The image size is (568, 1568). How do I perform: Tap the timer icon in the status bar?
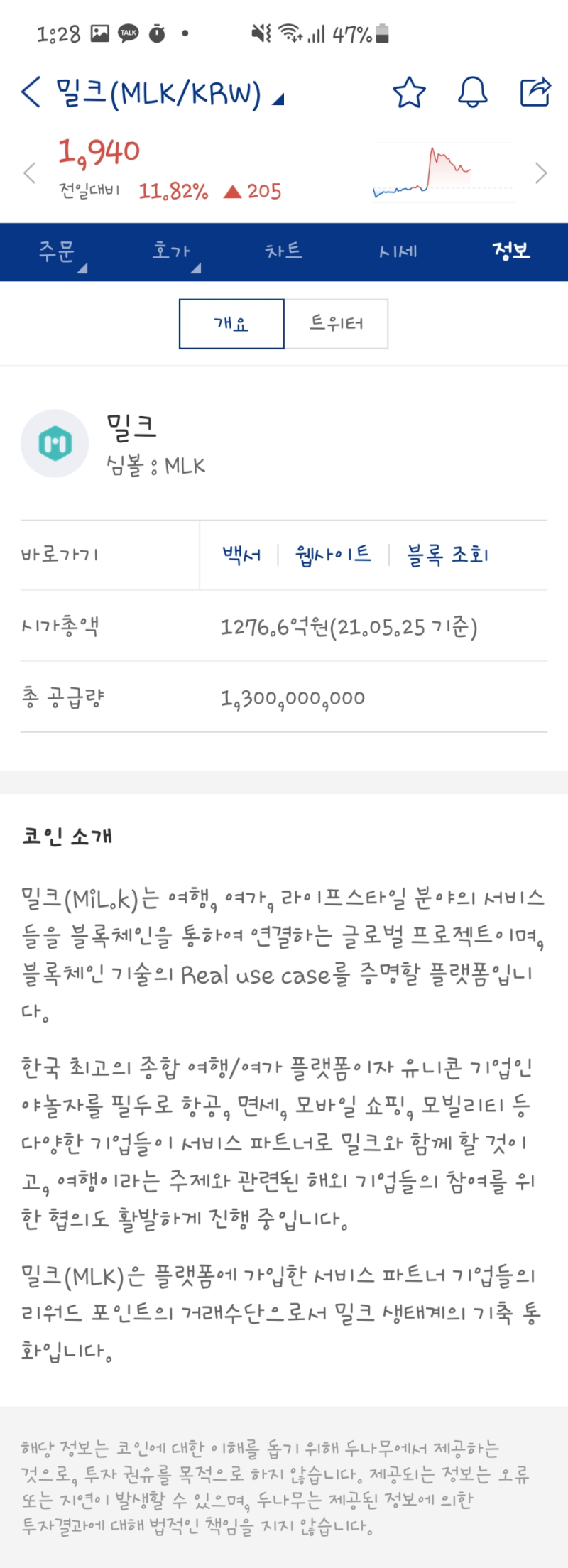point(158,32)
